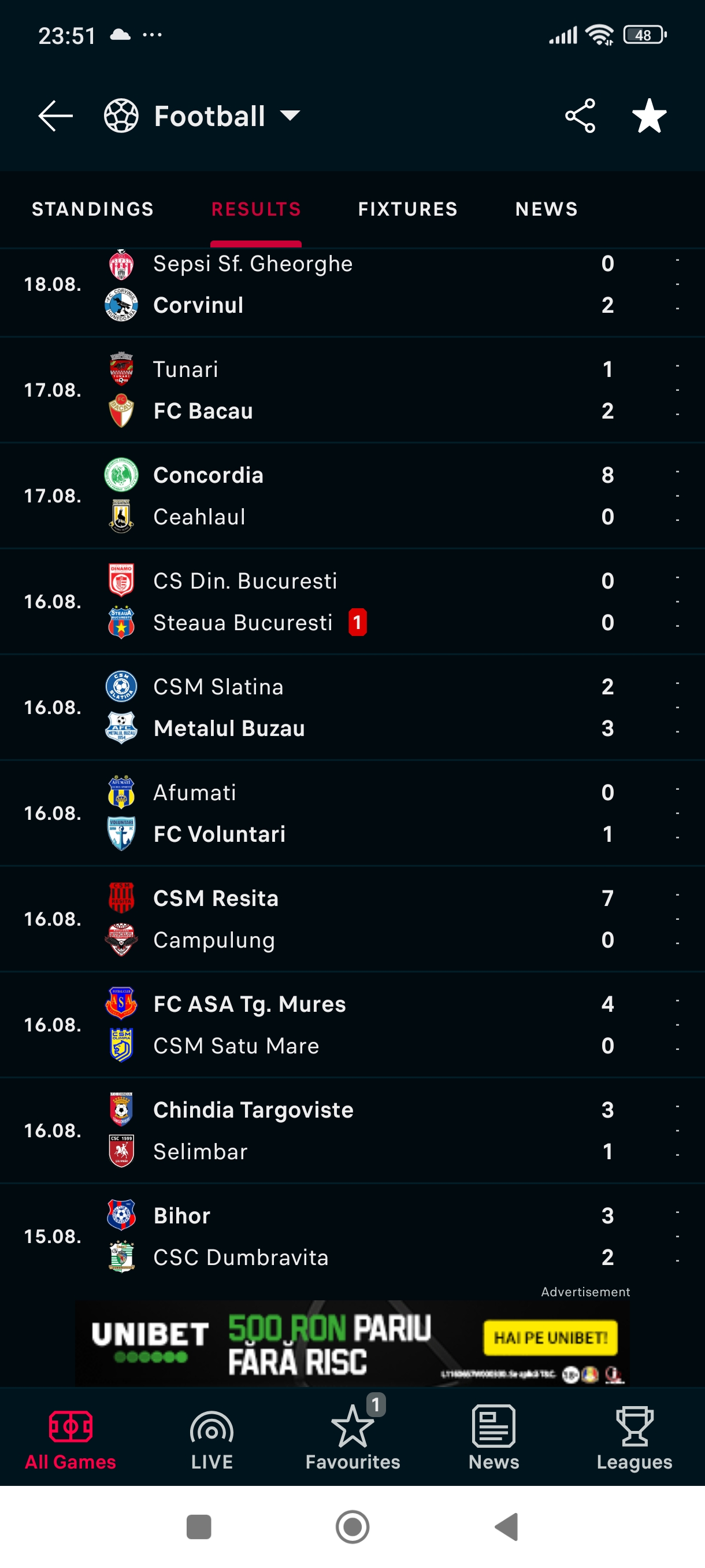Open CSM Slatina vs Metalul Buzau match

coord(352,707)
